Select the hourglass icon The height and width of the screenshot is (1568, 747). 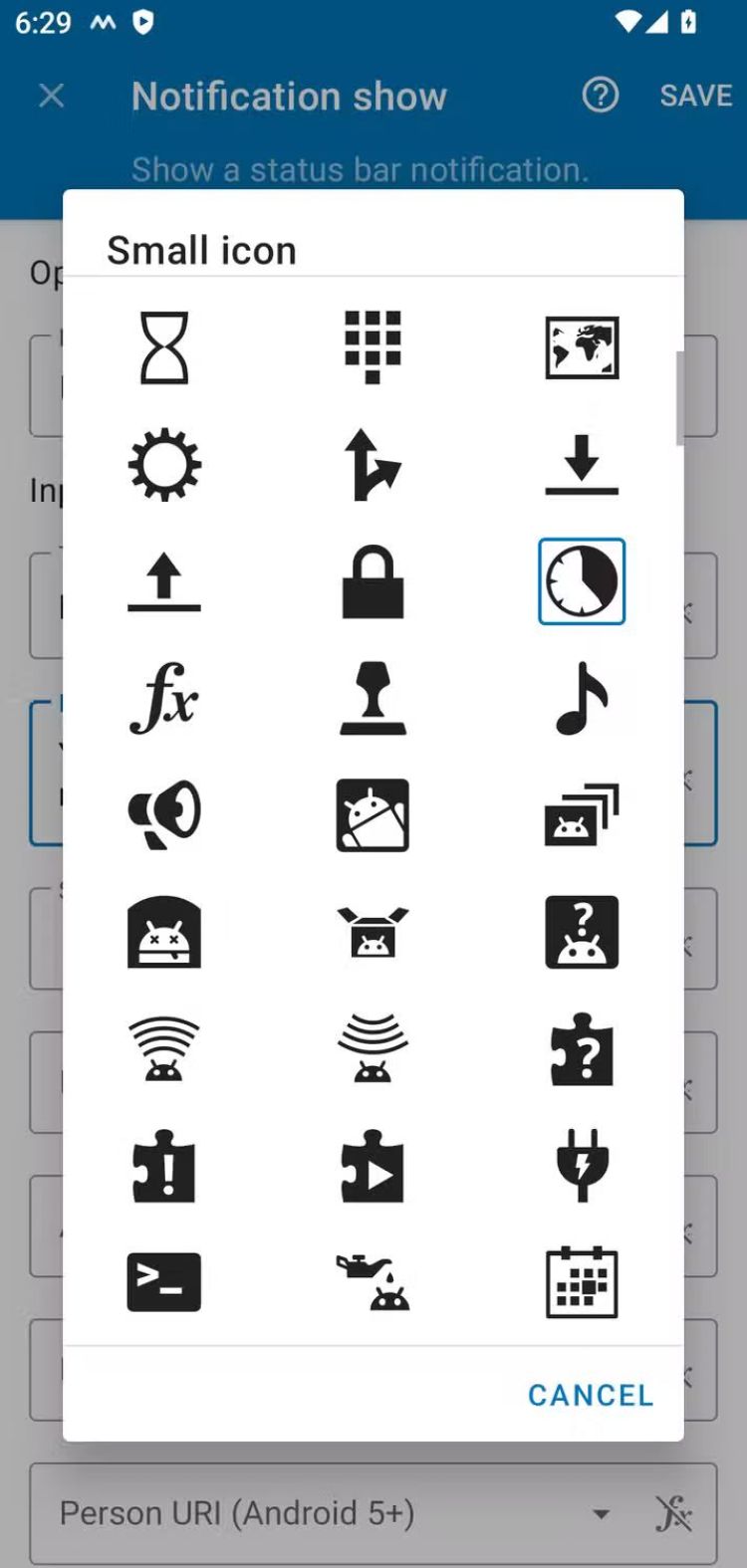coord(164,347)
